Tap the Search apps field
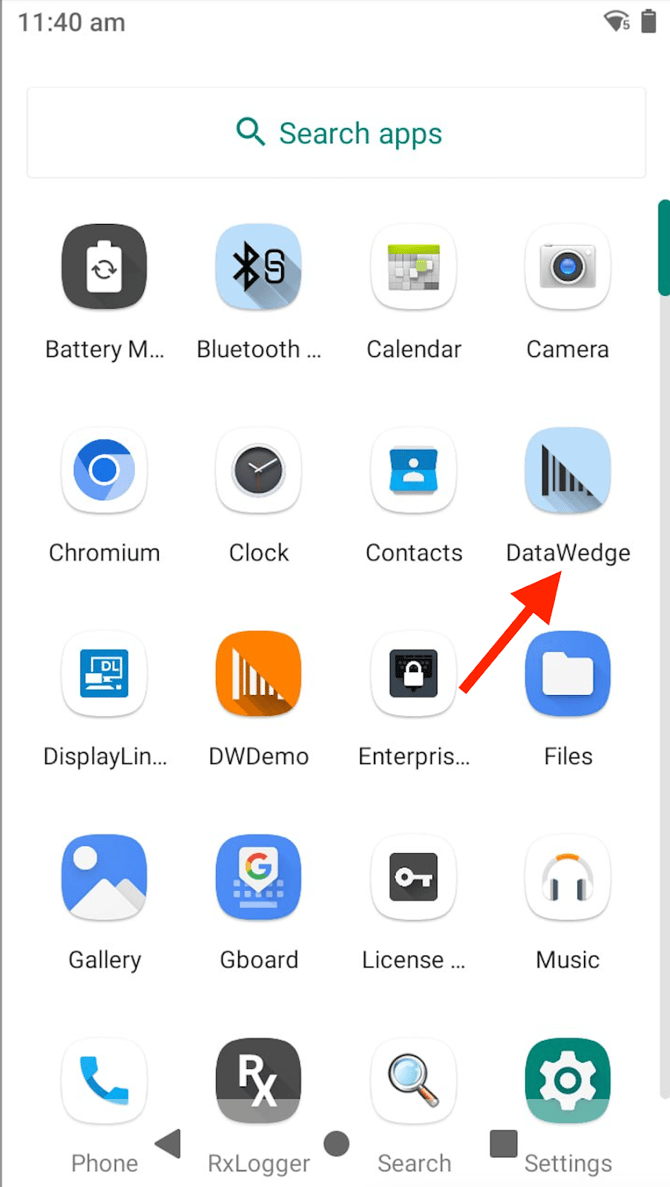670x1187 pixels. (336, 133)
